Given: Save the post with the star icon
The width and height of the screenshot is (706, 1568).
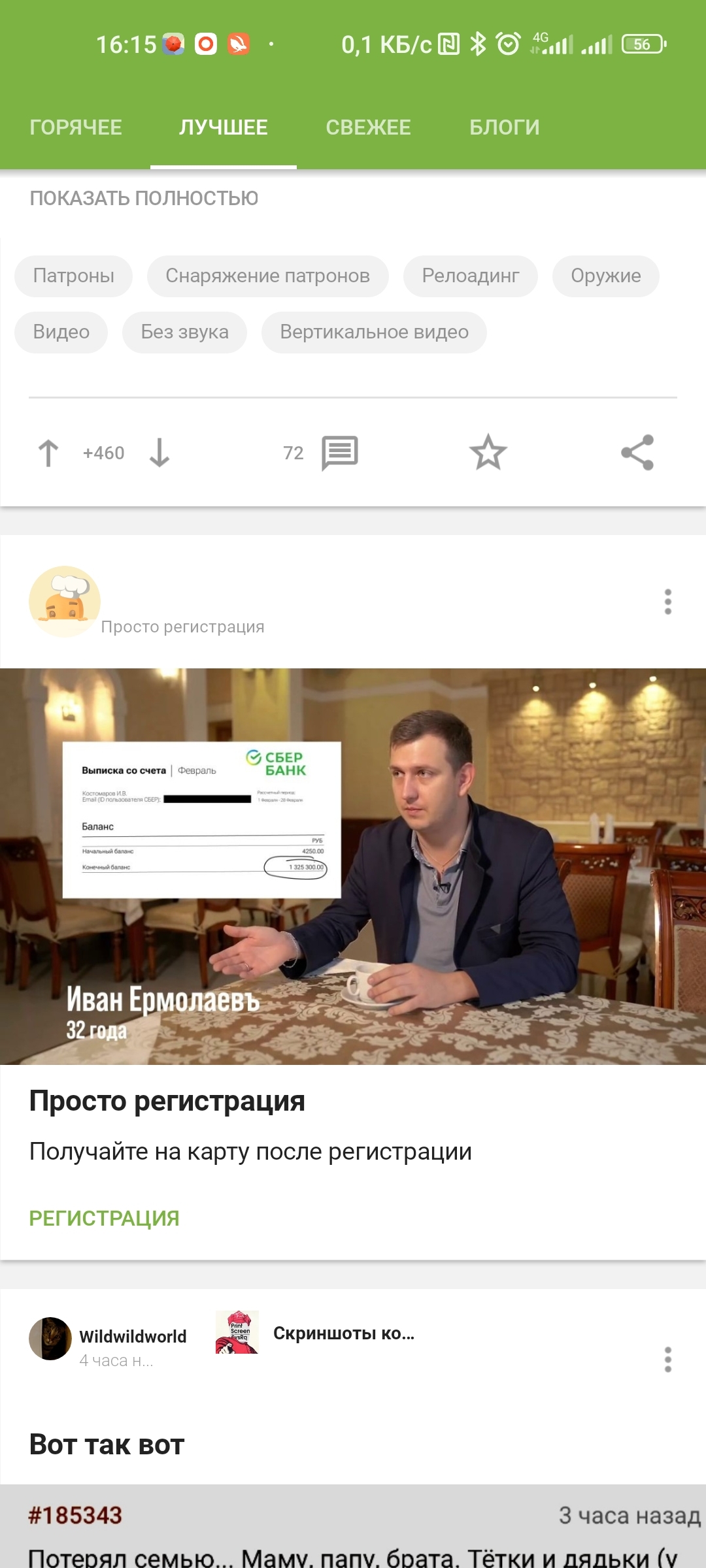Looking at the screenshot, I should pos(488,453).
